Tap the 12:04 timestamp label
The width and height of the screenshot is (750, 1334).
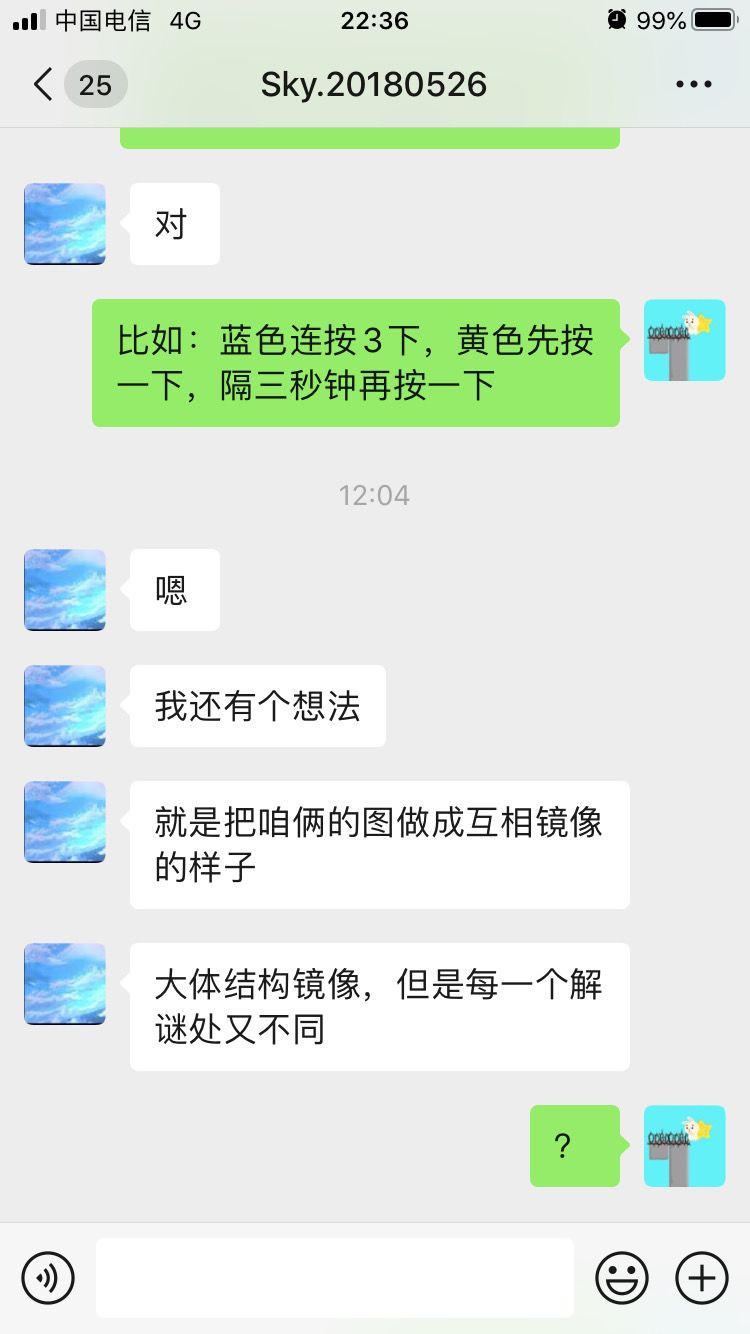click(375, 494)
